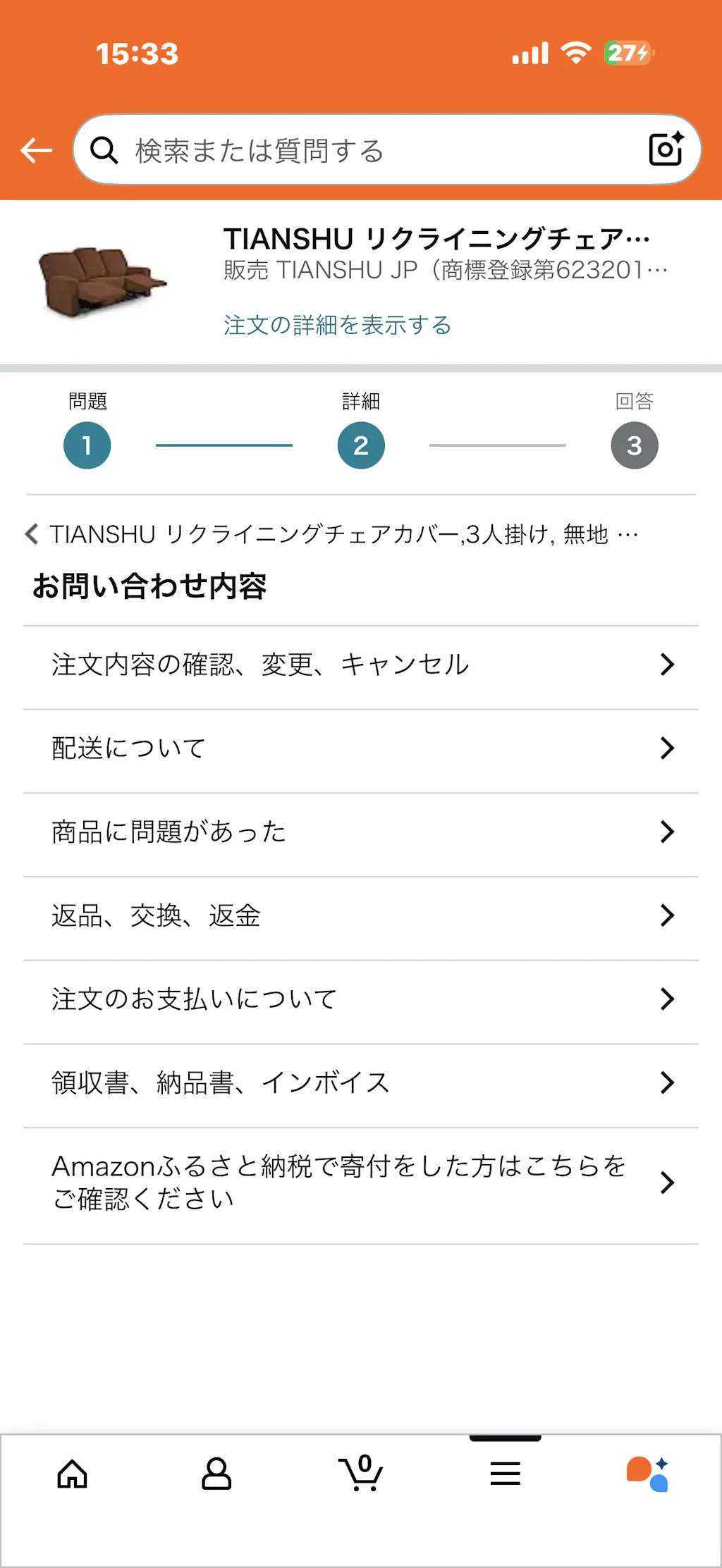Image resolution: width=722 pixels, height=1568 pixels.
Task: Choose 商品に問題があった
Action: click(x=361, y=832)
